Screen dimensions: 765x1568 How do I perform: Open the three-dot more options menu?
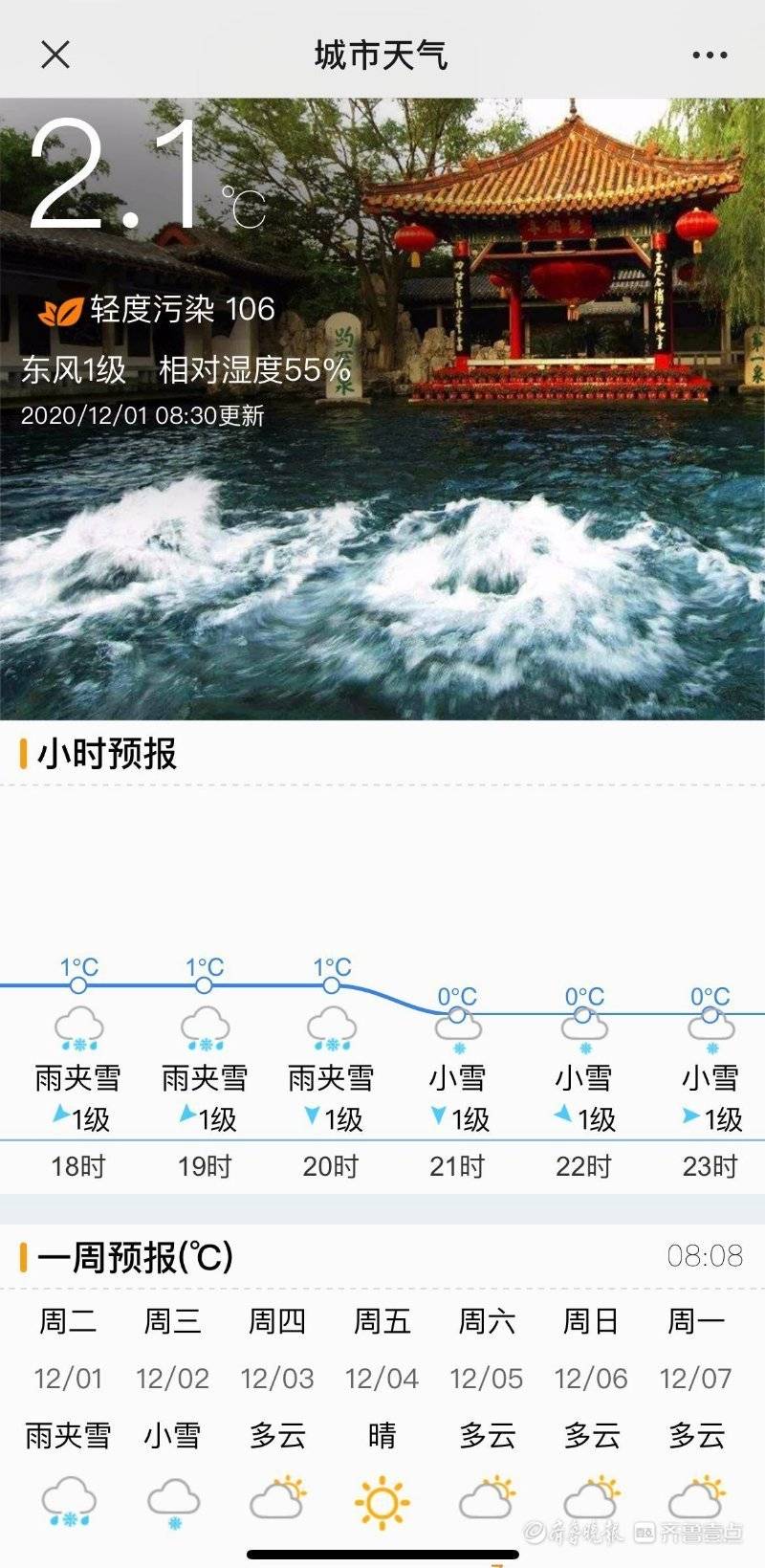(710, 55)
